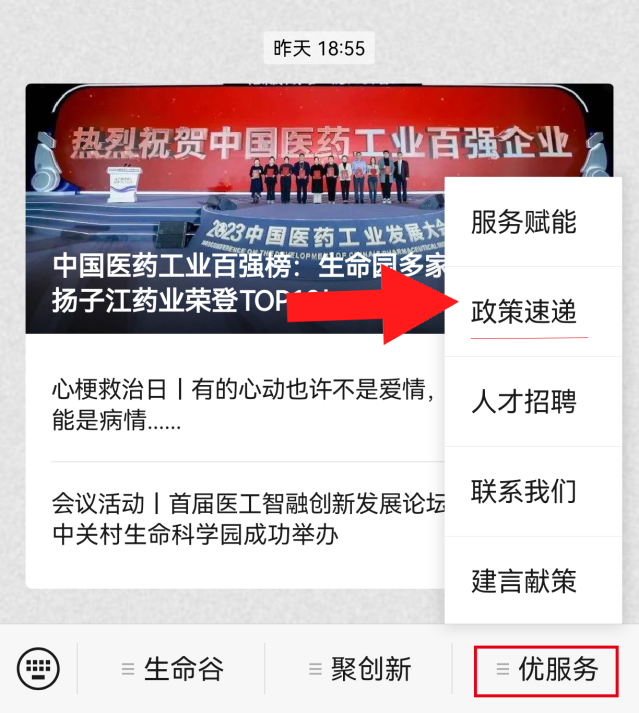
Task: Open the 聚创新 menu
Action: [359, 669]
